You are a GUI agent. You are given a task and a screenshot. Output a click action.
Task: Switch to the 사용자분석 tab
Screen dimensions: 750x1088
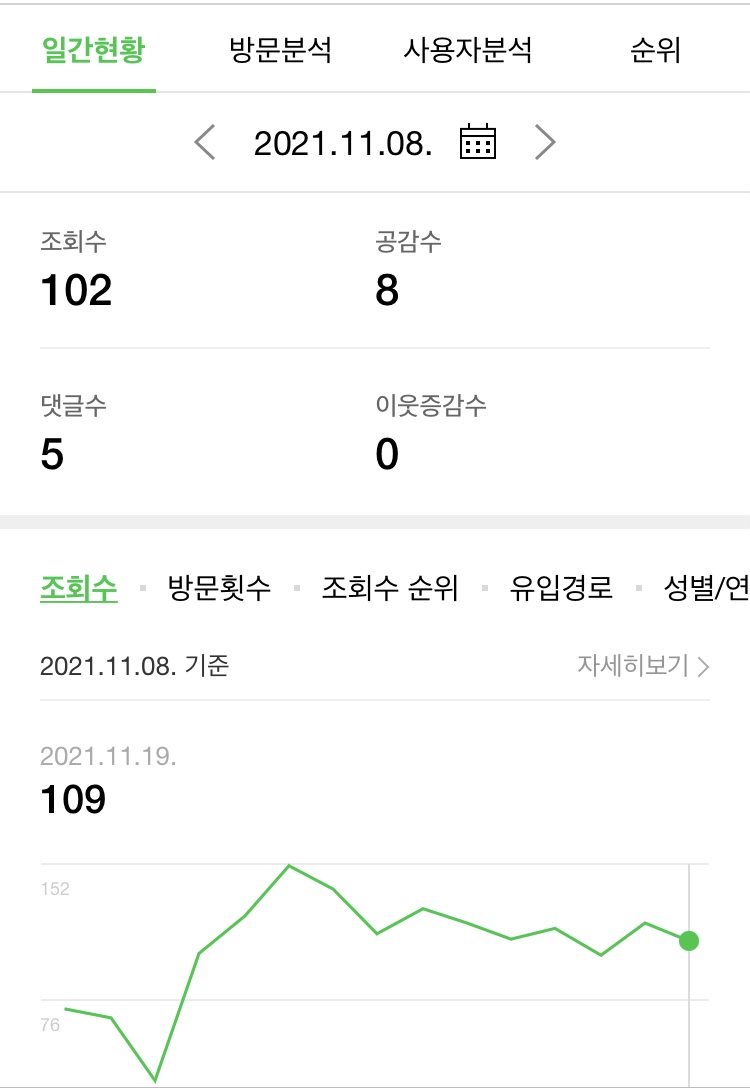click(x=467, y=50)
